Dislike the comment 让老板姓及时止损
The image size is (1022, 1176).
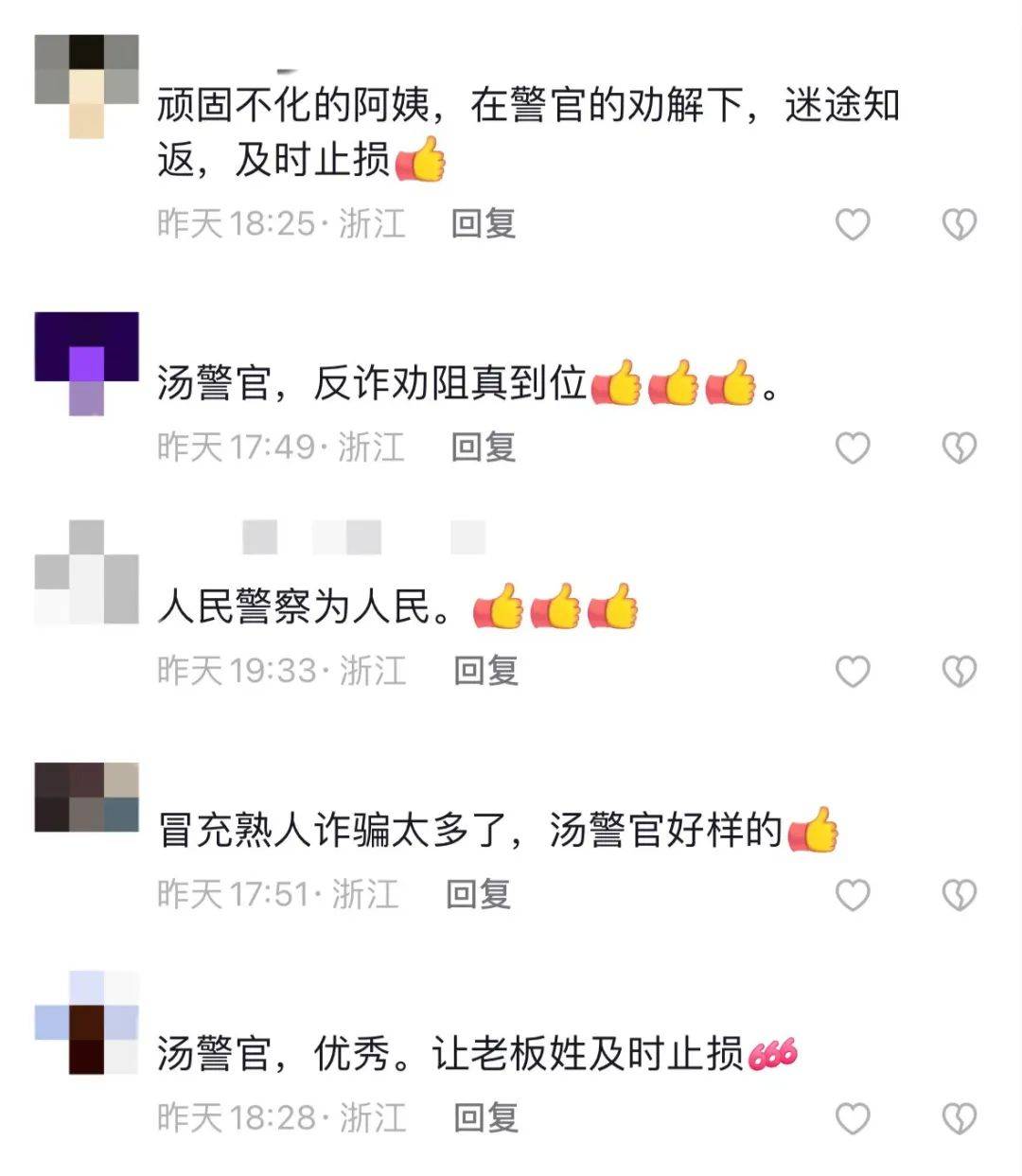pos(959,1118)
